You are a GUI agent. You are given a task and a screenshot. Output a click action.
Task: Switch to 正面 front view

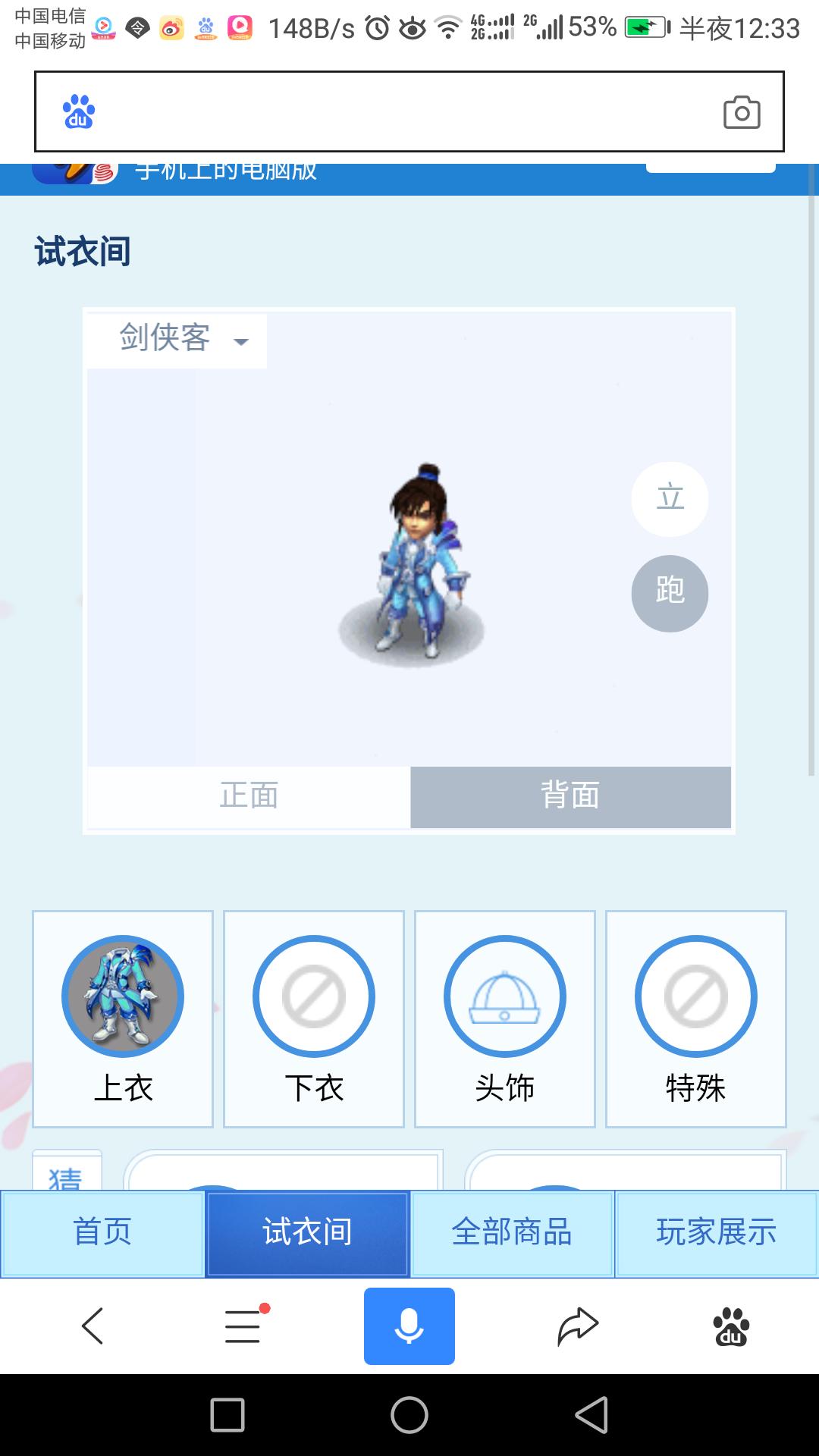(249, 796)
